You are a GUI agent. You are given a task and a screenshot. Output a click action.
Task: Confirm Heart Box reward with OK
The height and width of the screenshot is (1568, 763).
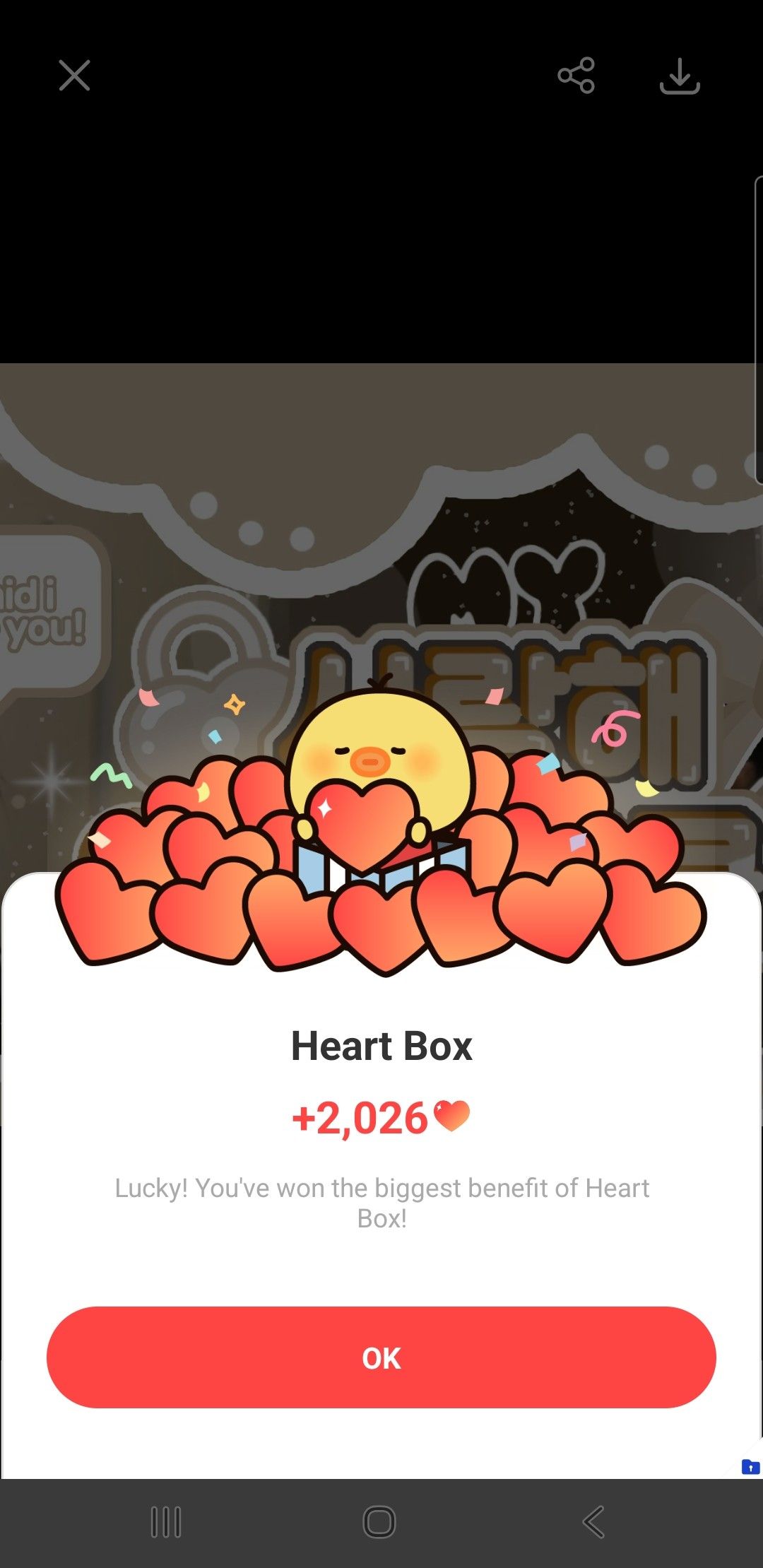381,1357
